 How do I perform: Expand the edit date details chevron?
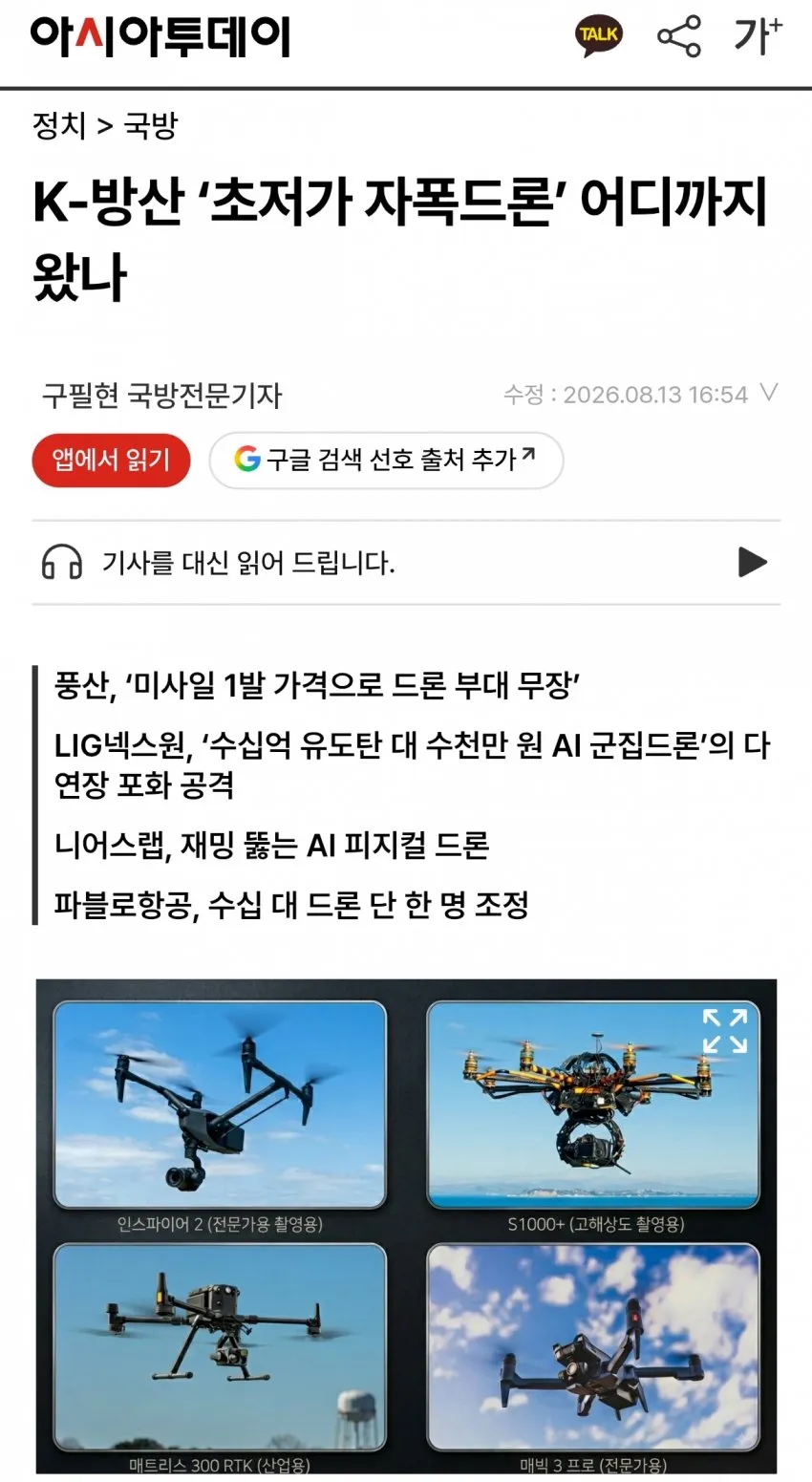[x=769, y=393]
